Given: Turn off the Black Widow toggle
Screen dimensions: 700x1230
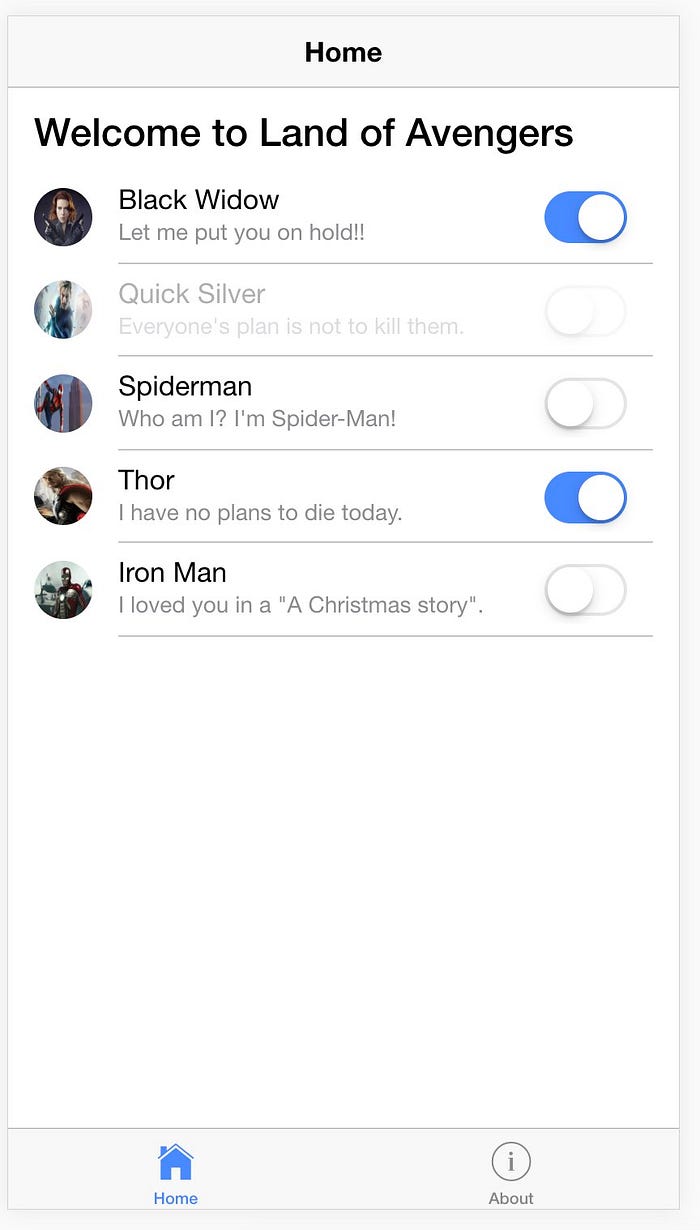Looking at the screenshot, I should point(585,217).
